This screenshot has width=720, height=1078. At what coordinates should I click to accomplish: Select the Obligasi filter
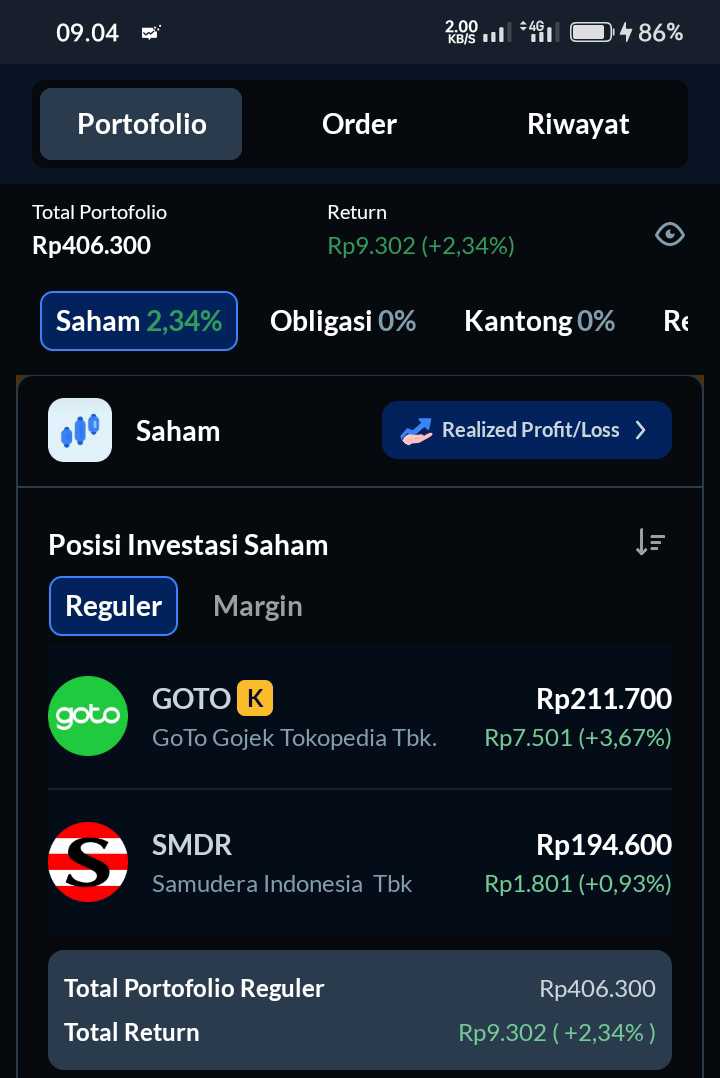343,320
